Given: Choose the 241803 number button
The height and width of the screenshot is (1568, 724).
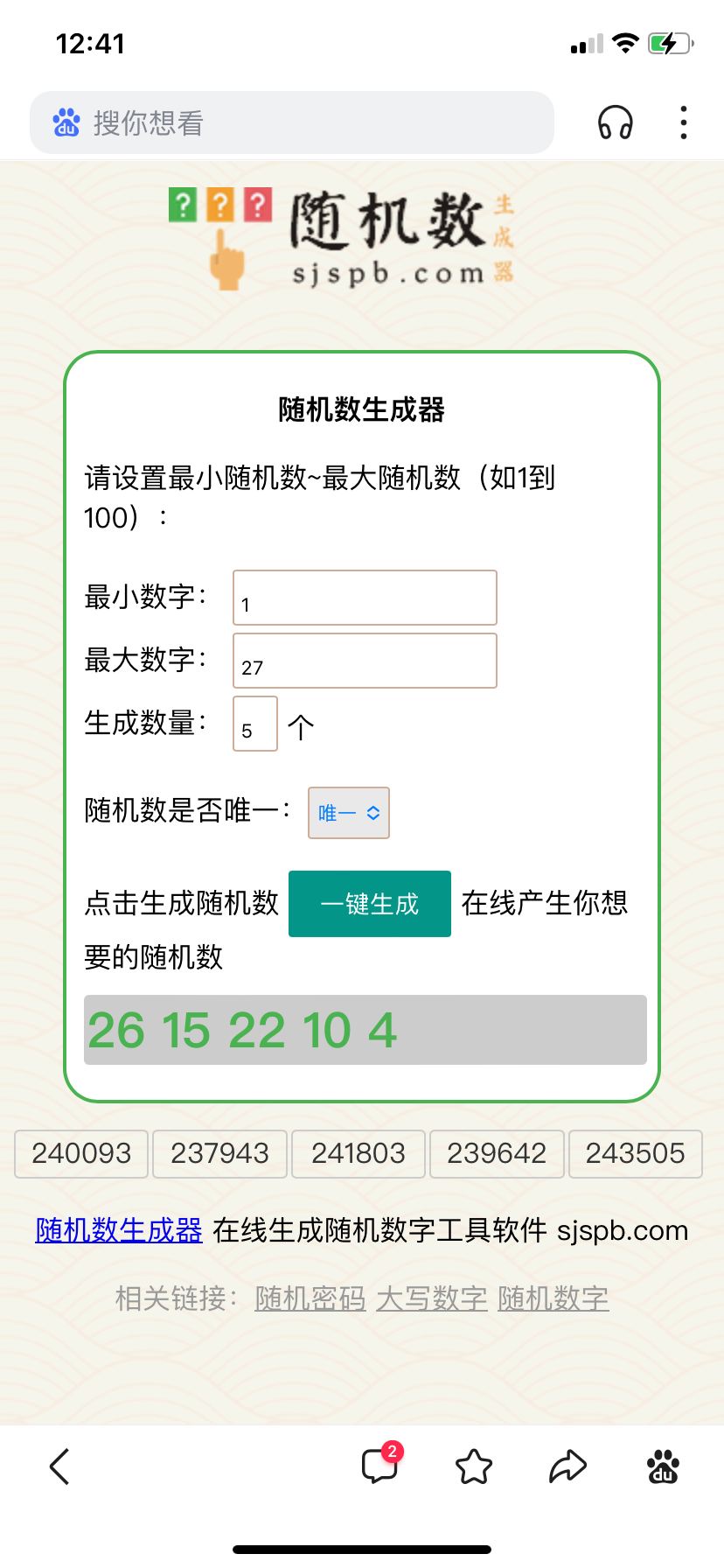Looking at the screenshot, I should (x=359, y=1154).
